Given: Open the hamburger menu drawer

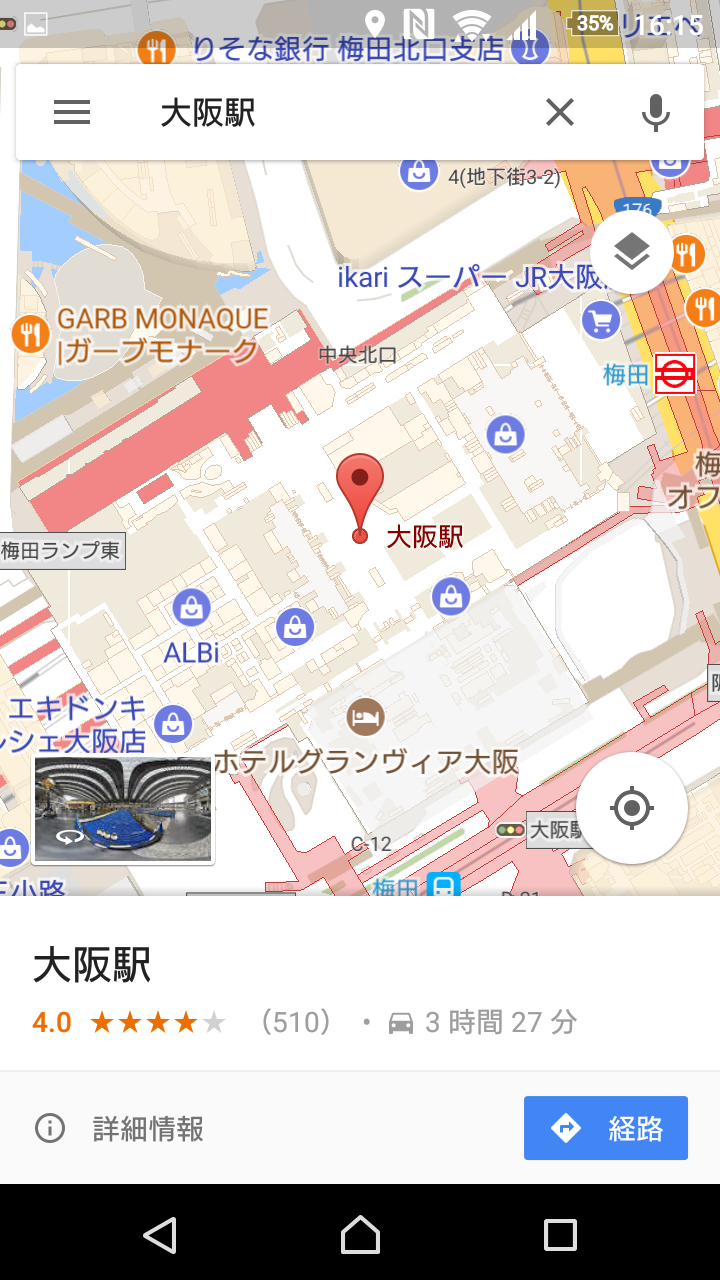Looking at the screenshot, I should [x=72, y=113].
